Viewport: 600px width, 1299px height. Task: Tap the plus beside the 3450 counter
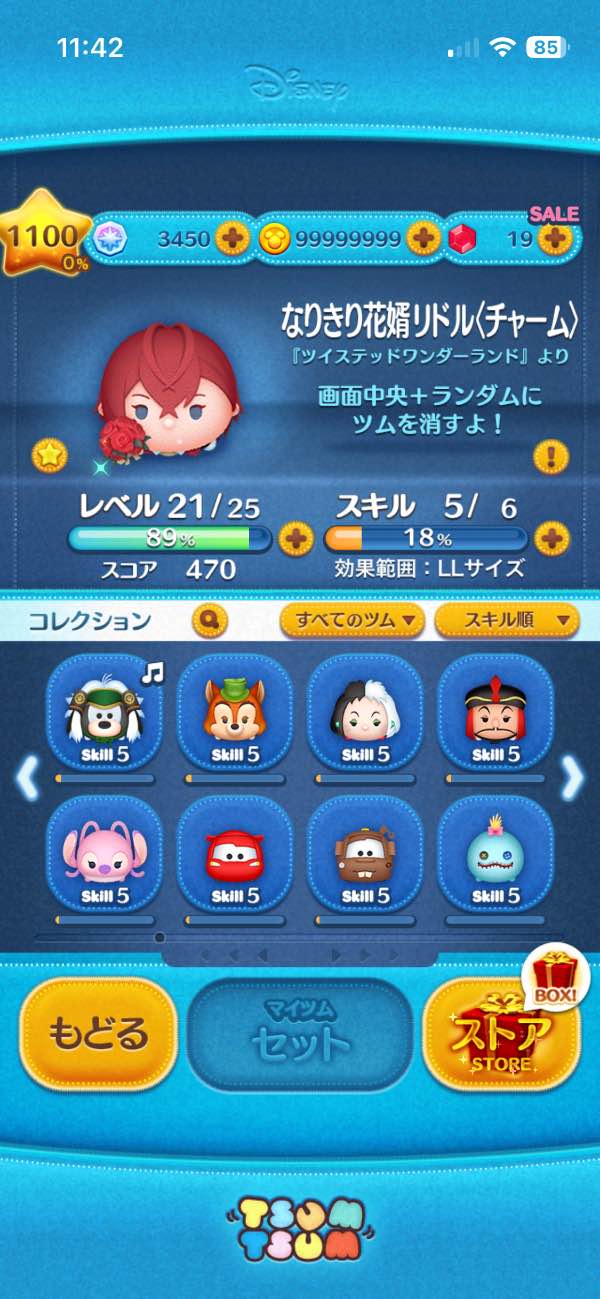232,238
